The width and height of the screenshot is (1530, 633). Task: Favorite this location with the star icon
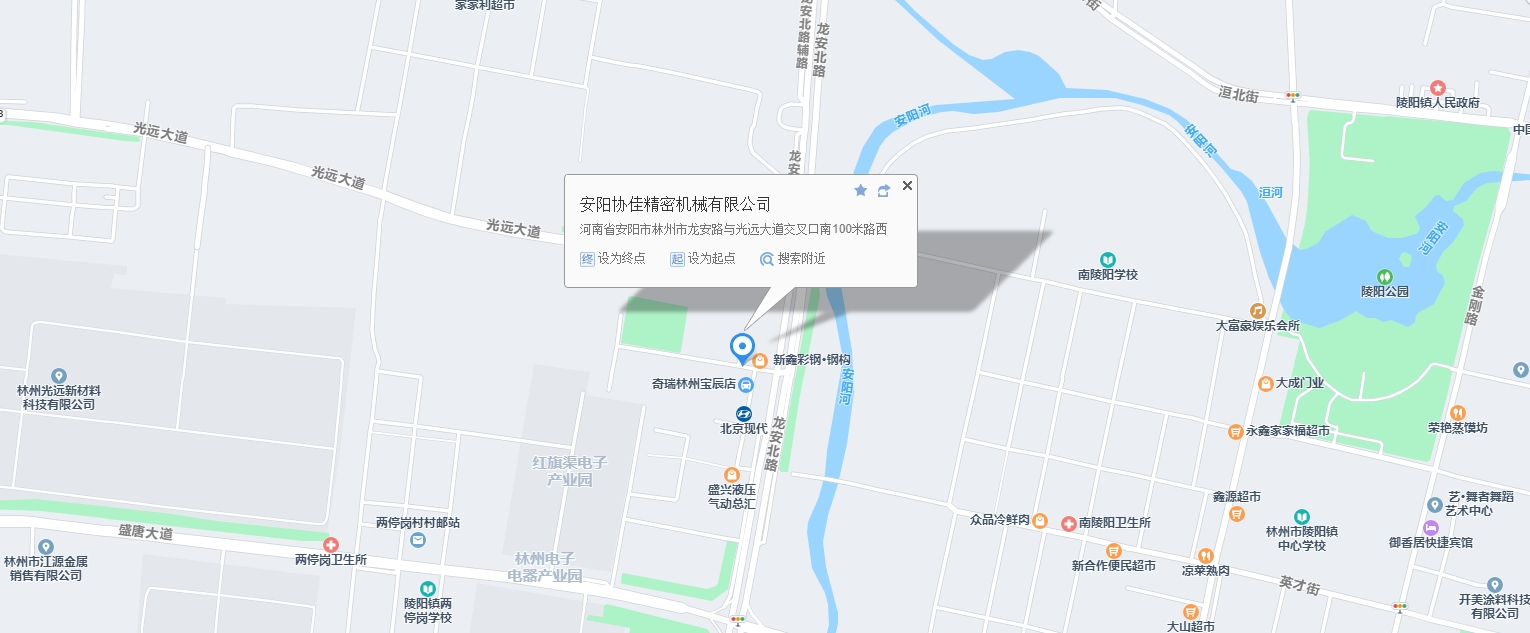pyautogui.click(x=860, y=190)
